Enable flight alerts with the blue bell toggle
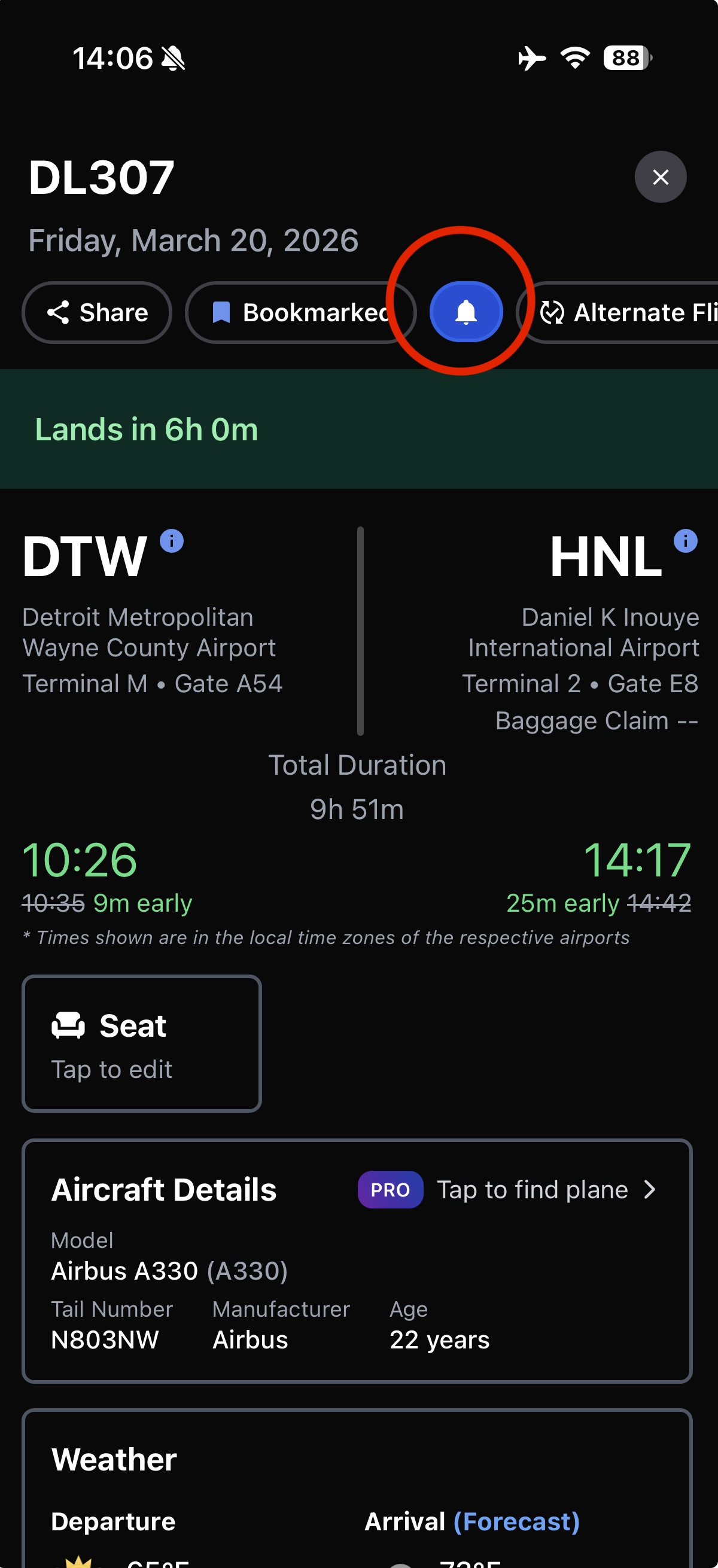718x1568 pixels. [466, 312]
